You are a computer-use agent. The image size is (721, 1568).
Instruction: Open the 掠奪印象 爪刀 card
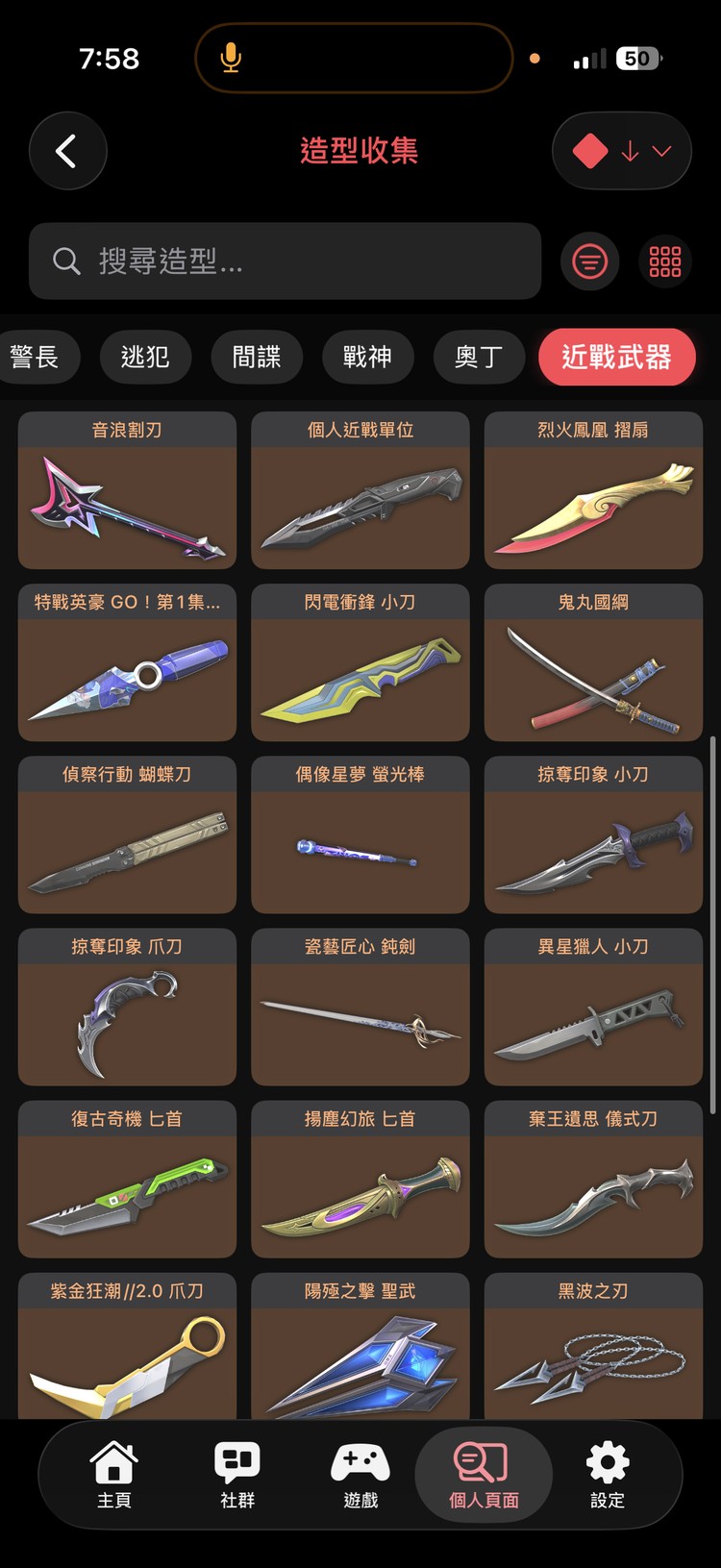[127, 1007]
